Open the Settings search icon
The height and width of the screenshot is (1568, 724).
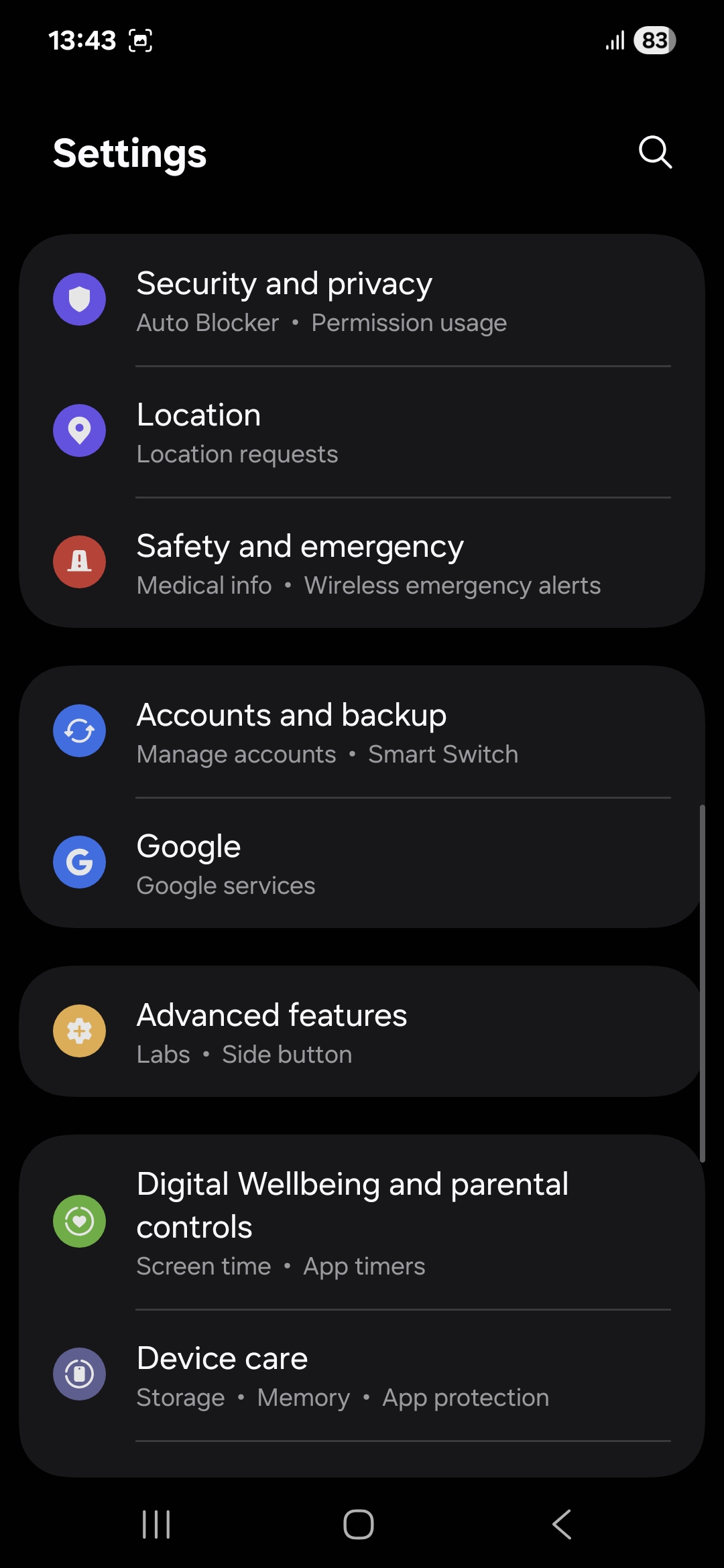tap(655, 152)
